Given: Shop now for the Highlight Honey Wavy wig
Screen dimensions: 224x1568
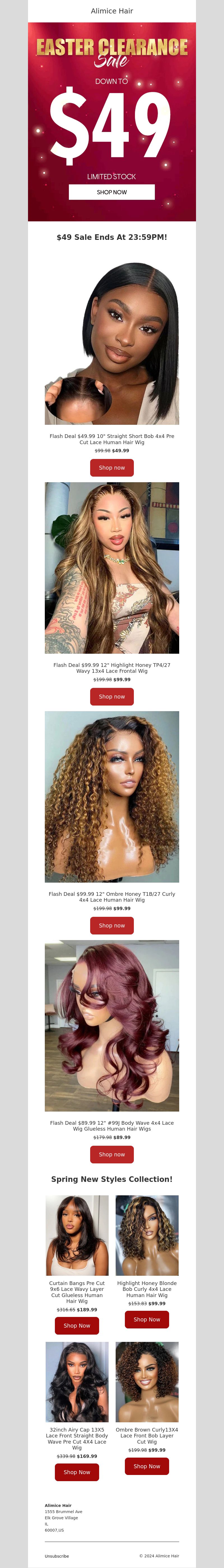Looking at the screenshot, I should [x=111, y=696].
